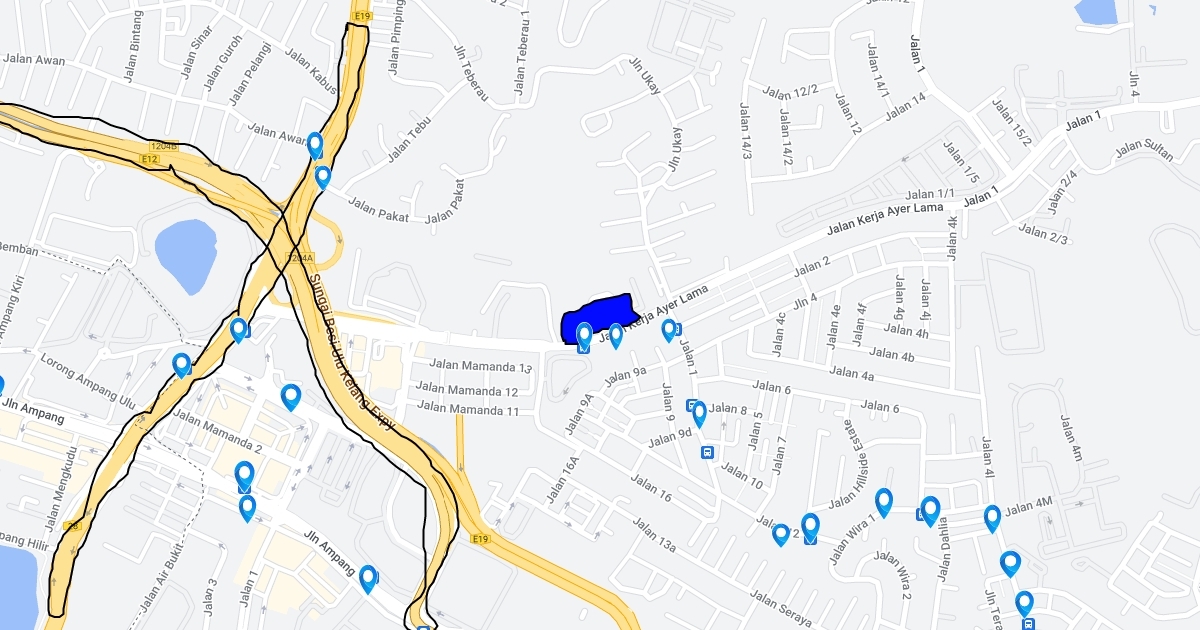Tap the pin on Jln Ampang near Jalan 1
1200x630 pixels.
pos(368,579)
